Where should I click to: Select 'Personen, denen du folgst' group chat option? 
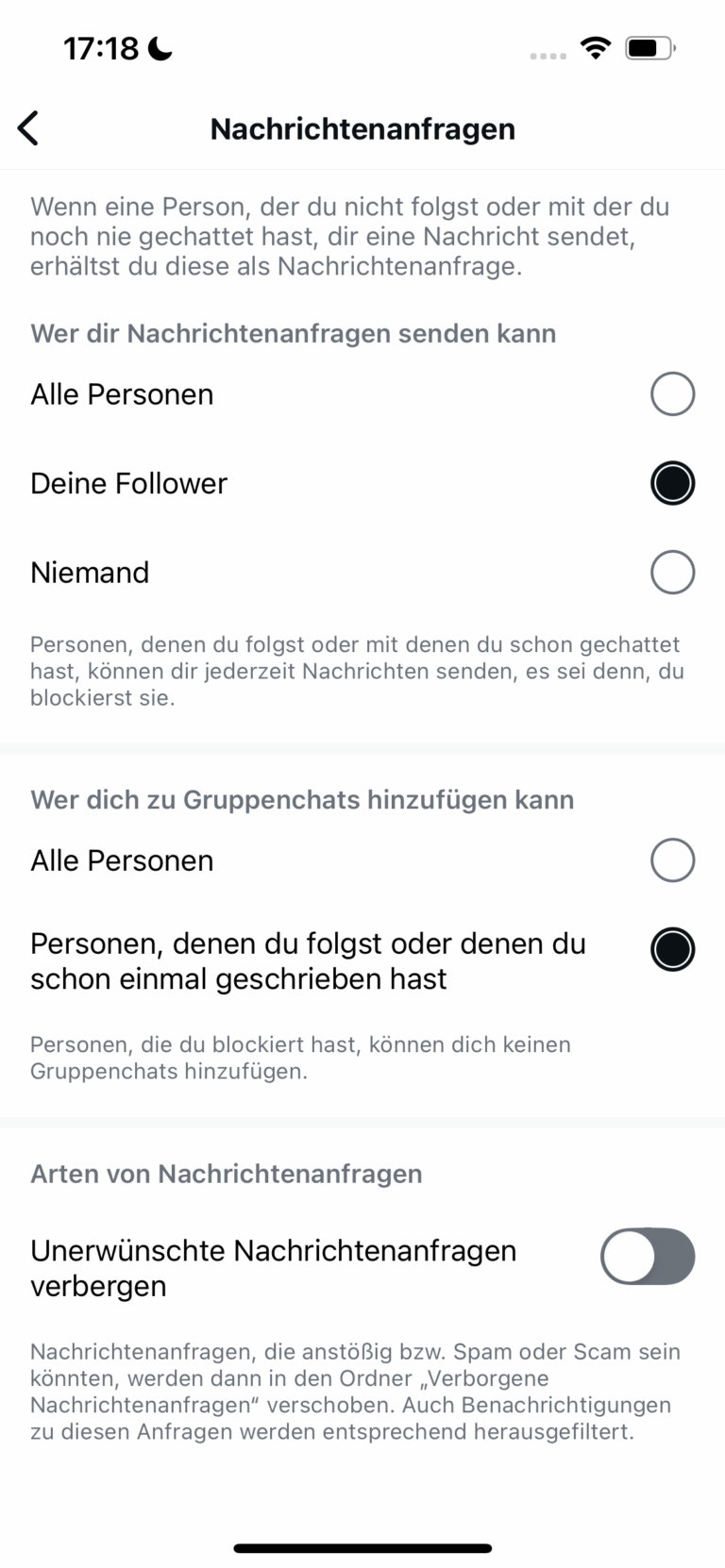pyautogui.click(x=672, y=949)
